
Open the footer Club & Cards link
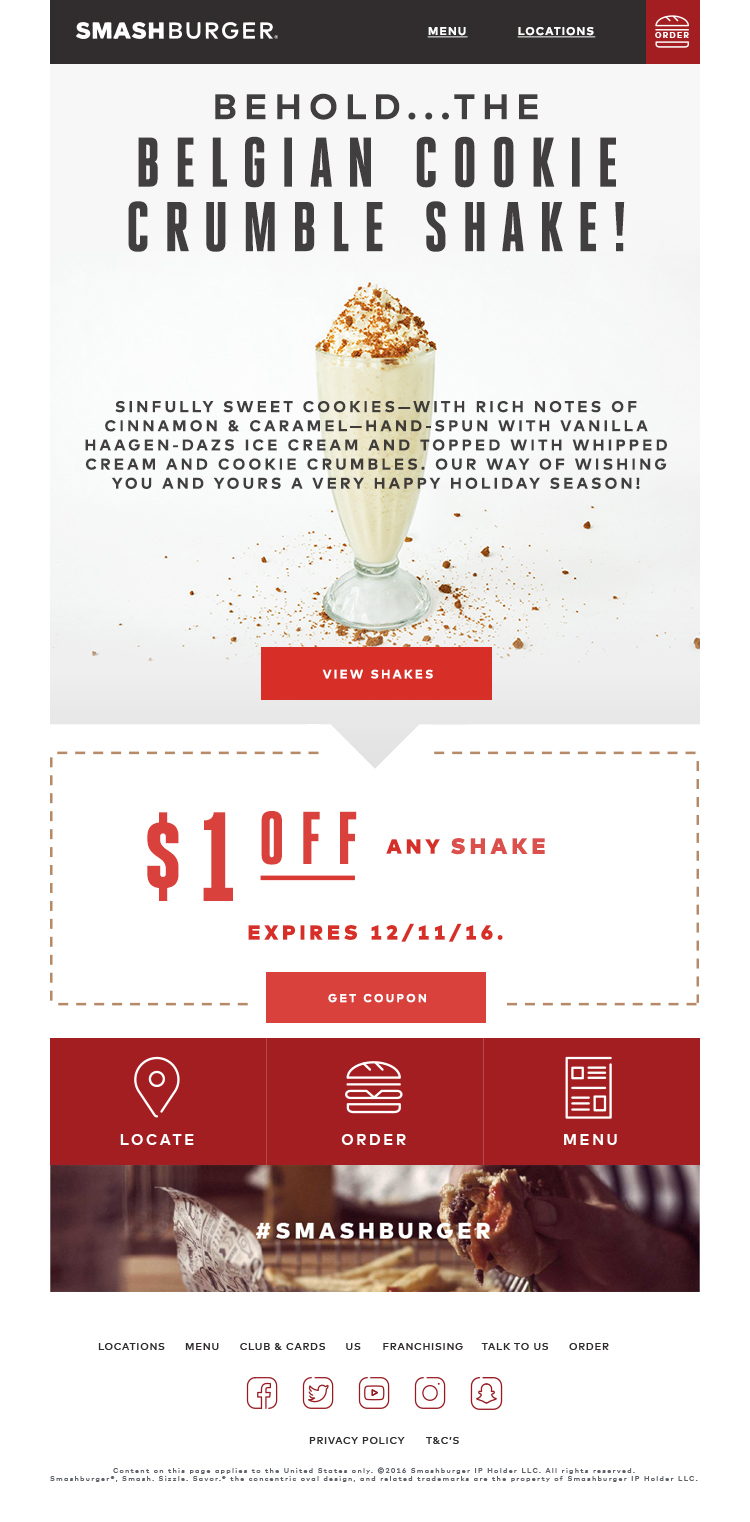click(283, 1347)
